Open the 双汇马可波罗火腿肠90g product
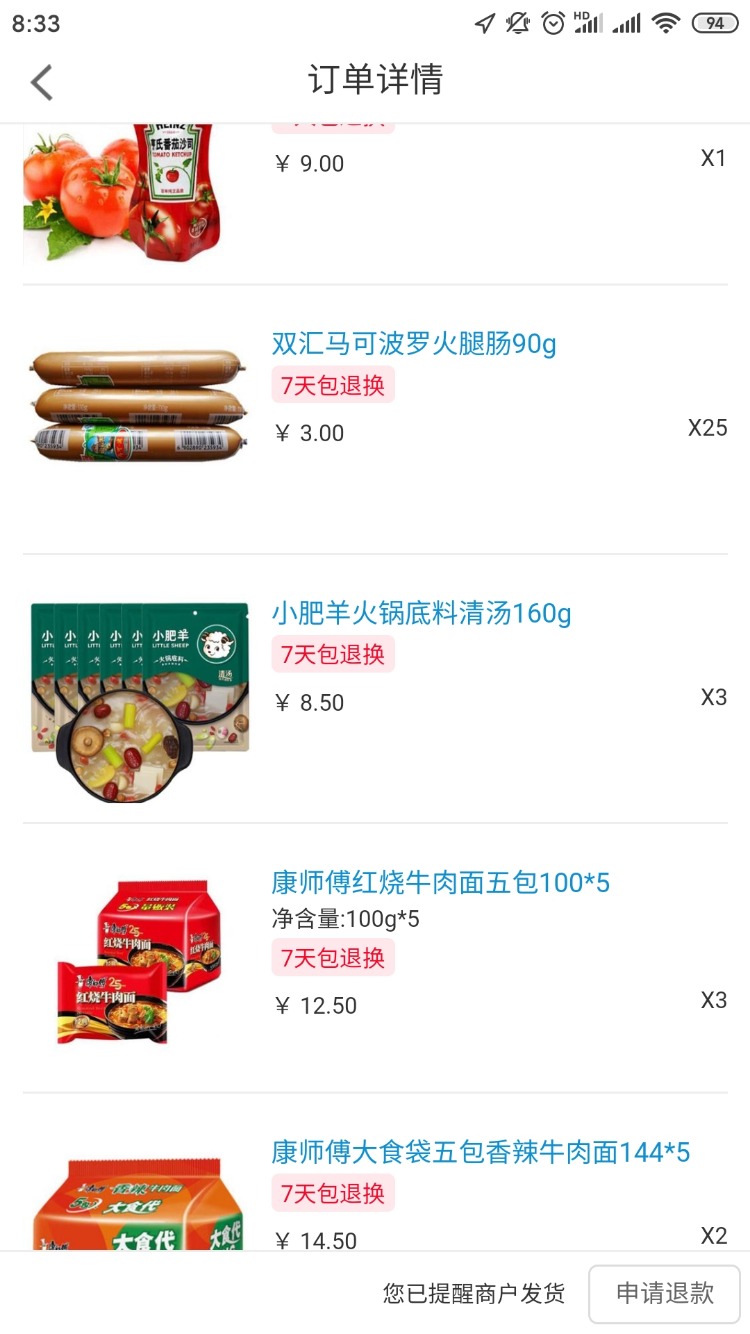The width and height of the screenshot is (750, 1334). 414,345
